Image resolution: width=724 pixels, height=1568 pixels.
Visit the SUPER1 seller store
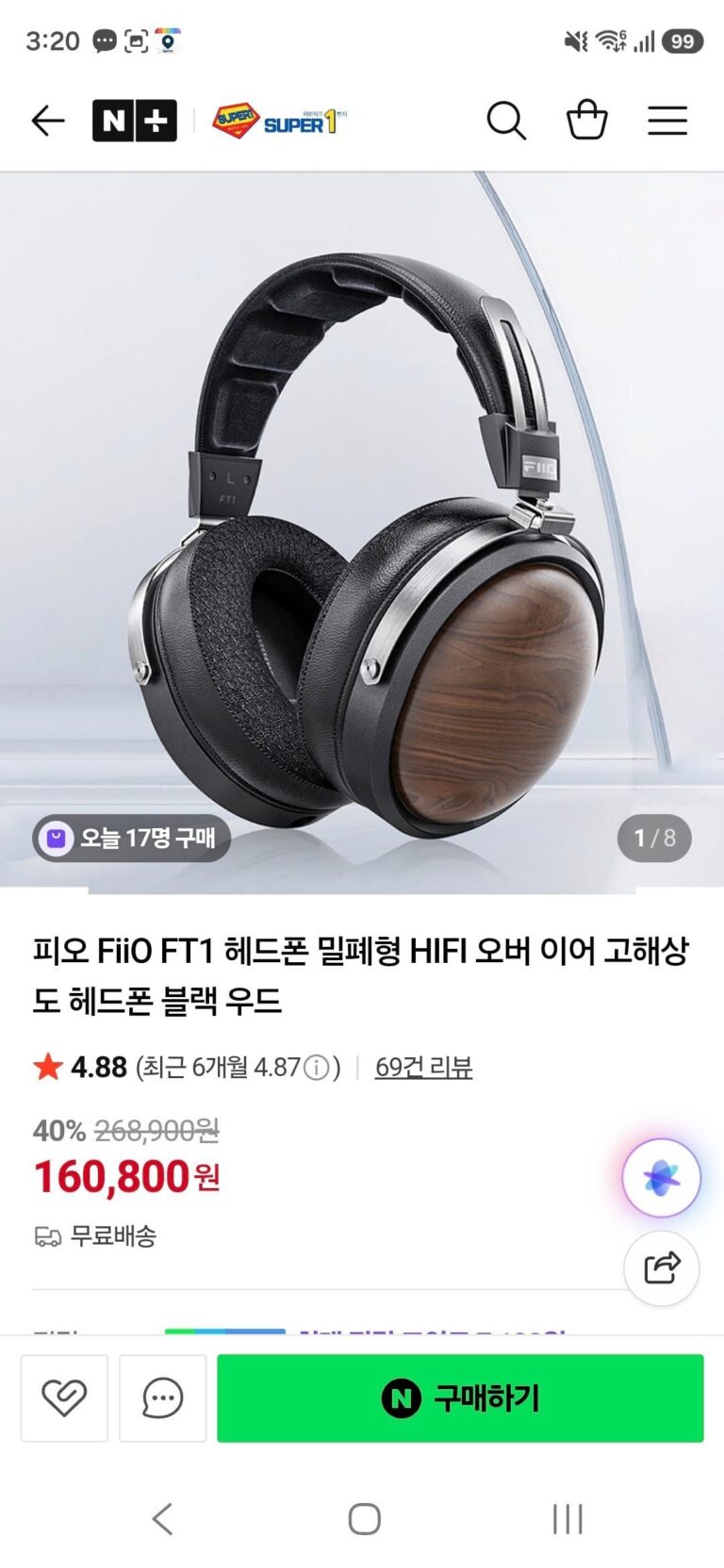click(x=280, y=122)
